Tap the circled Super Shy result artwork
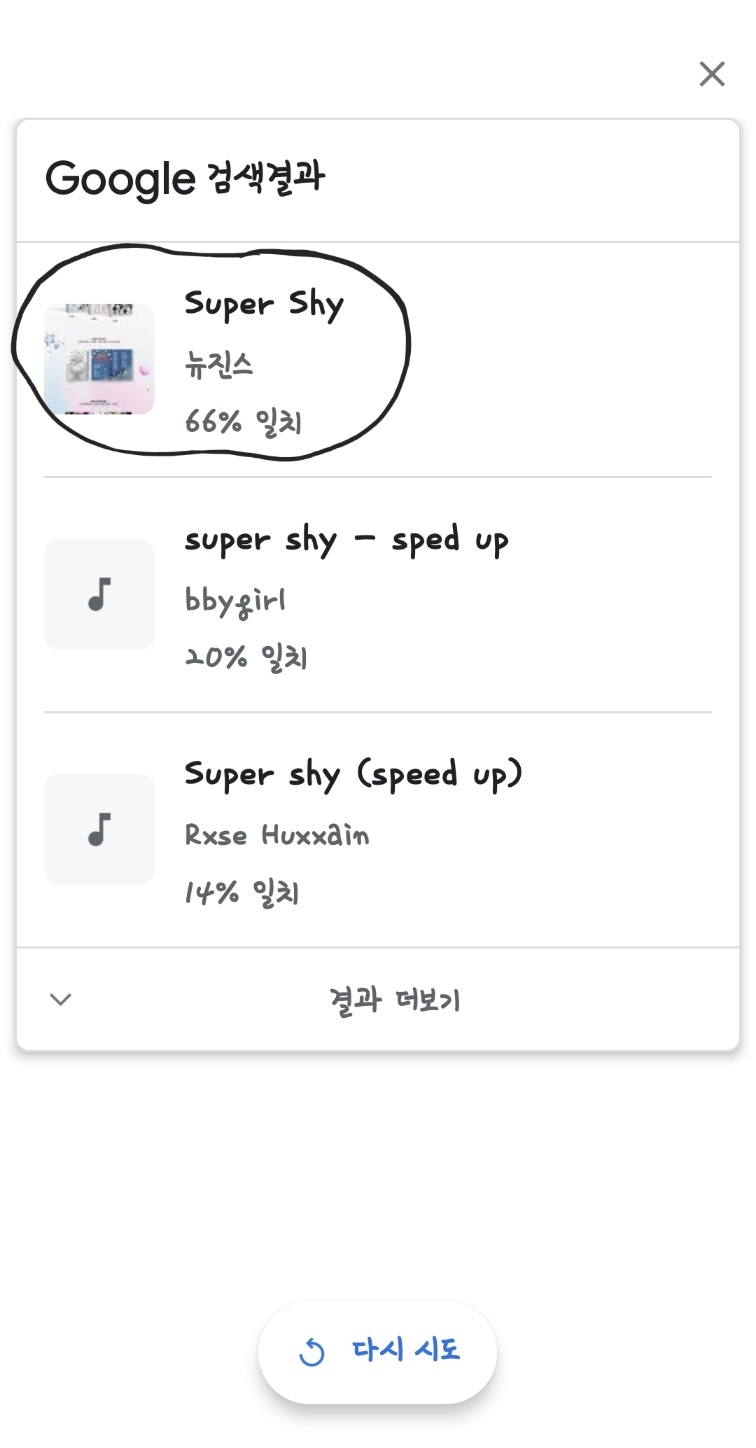Screen dimensions: 756x1448 [99, 358]
